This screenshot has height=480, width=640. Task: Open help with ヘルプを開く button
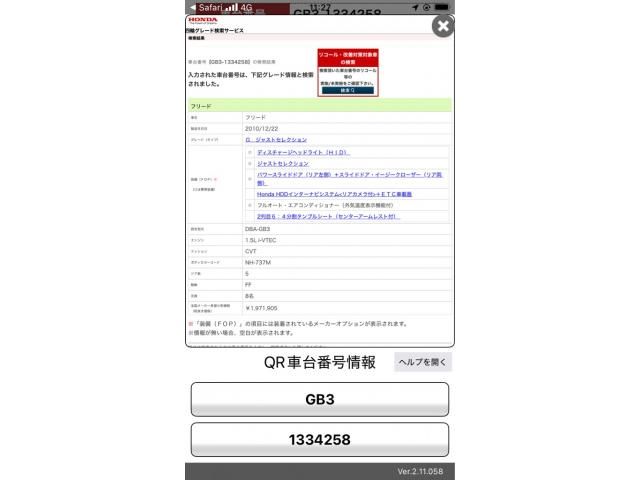pyautogui.click(x=423, y=362)
